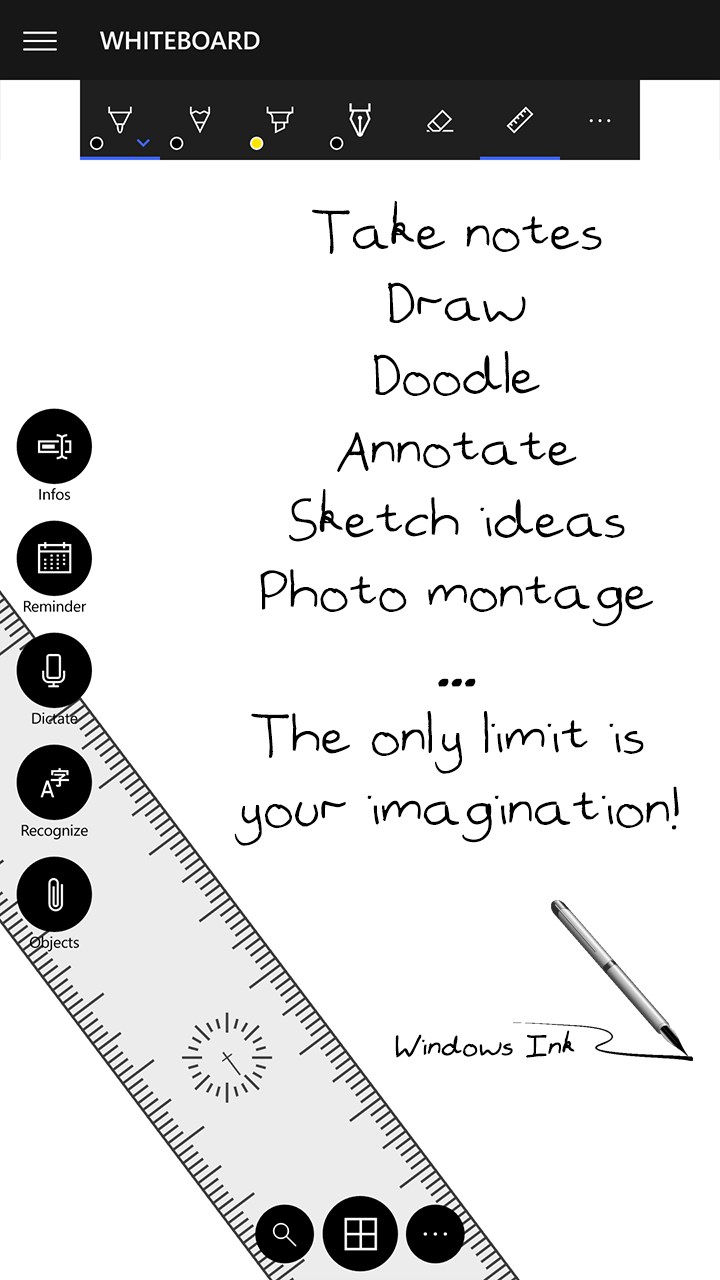
Task: Tap the magnifier search button
Action: pos(285,1235)
